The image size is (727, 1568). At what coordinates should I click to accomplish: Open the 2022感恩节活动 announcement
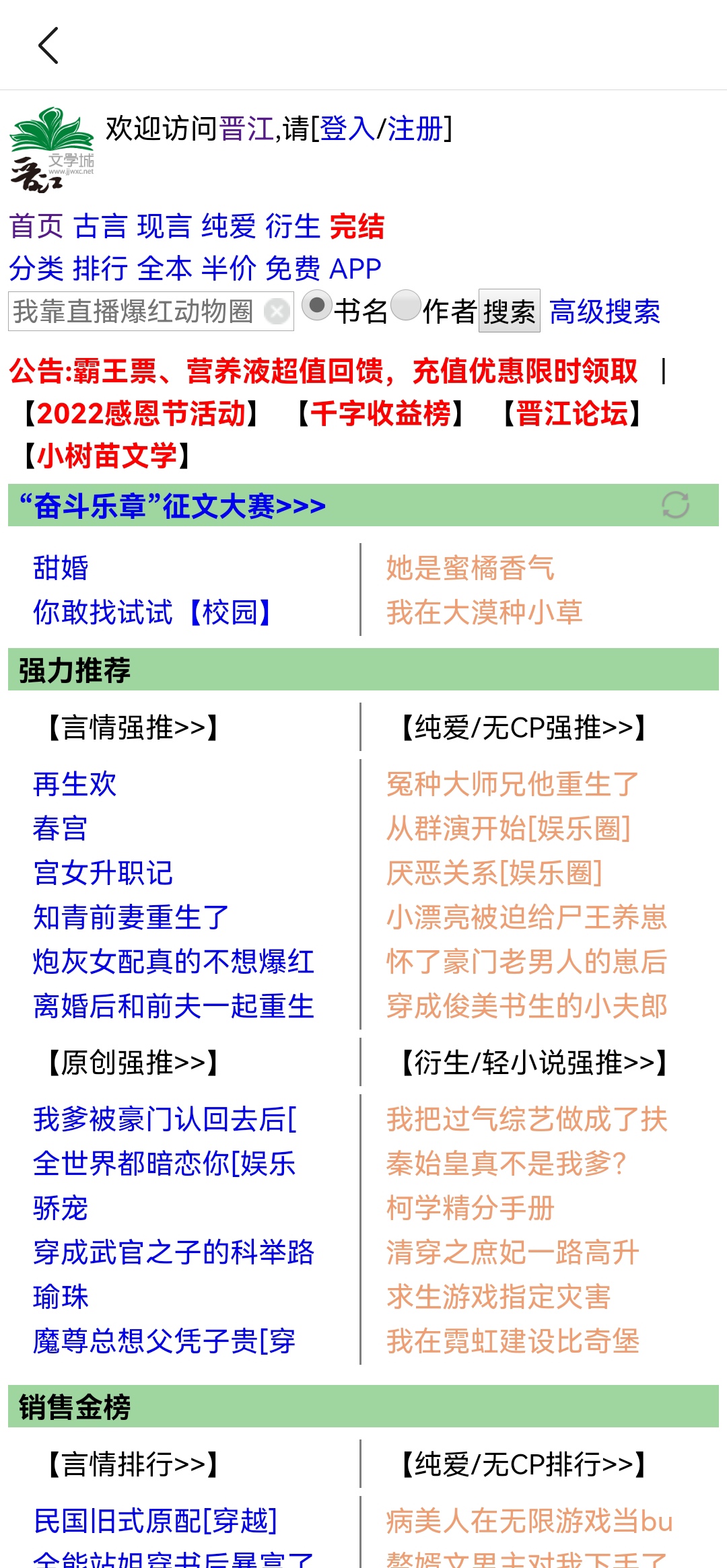pyautogui.click(x=141, y=413)
